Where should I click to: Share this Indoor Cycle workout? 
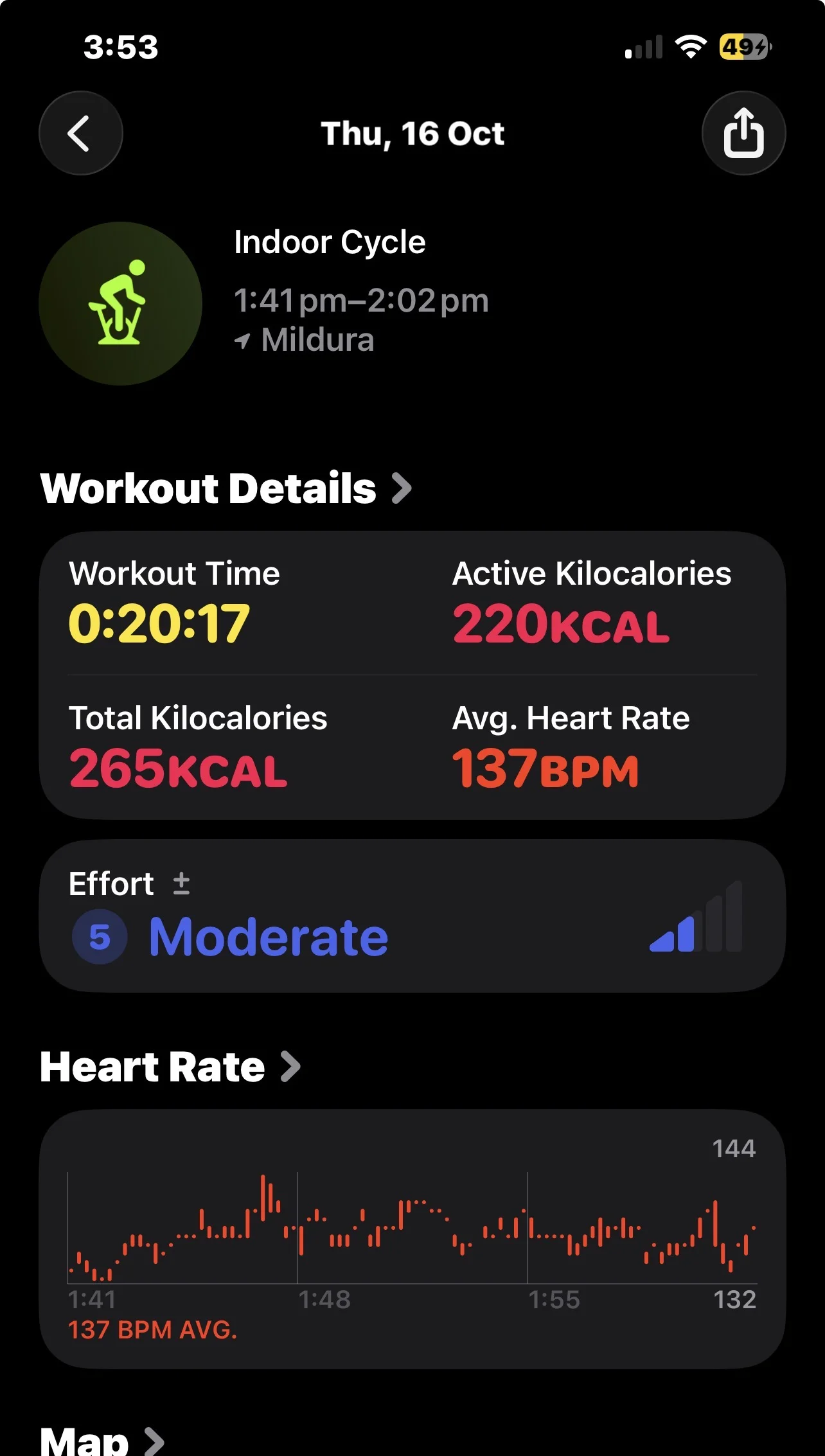point(743,134)
